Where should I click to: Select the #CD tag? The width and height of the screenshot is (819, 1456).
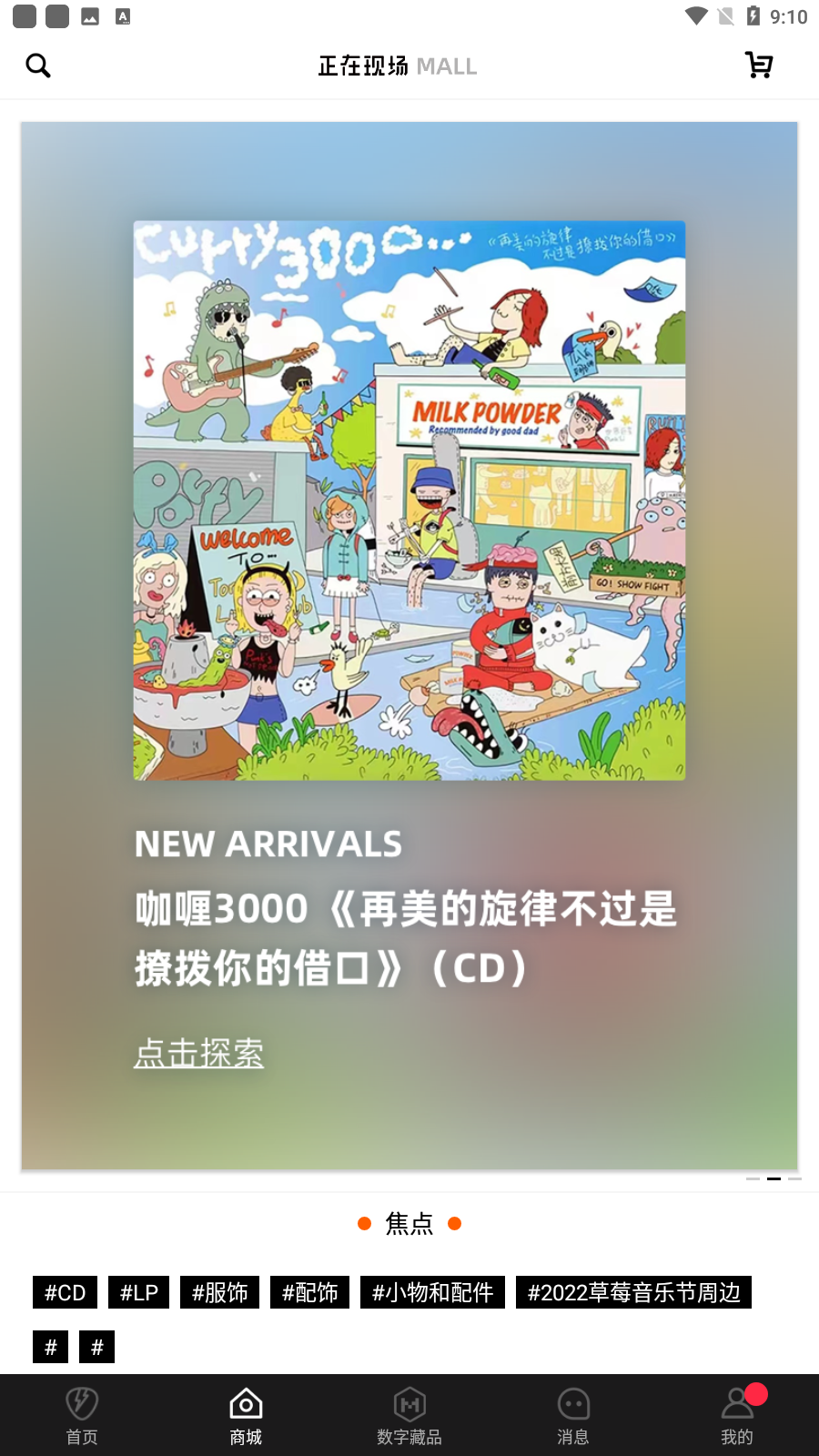(65, 1292)
